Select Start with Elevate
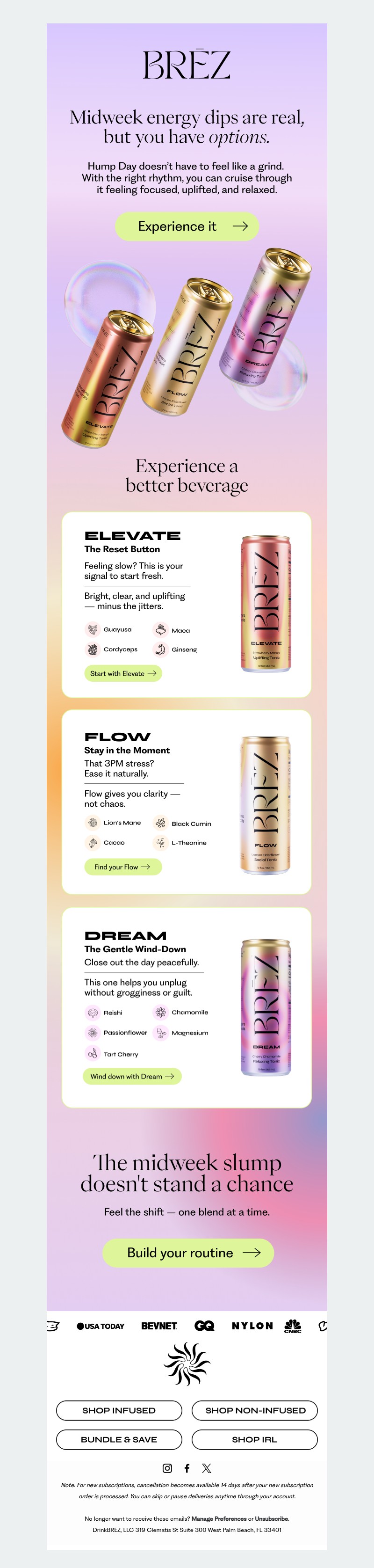The image size is (374, 1568). coord(123,673)
